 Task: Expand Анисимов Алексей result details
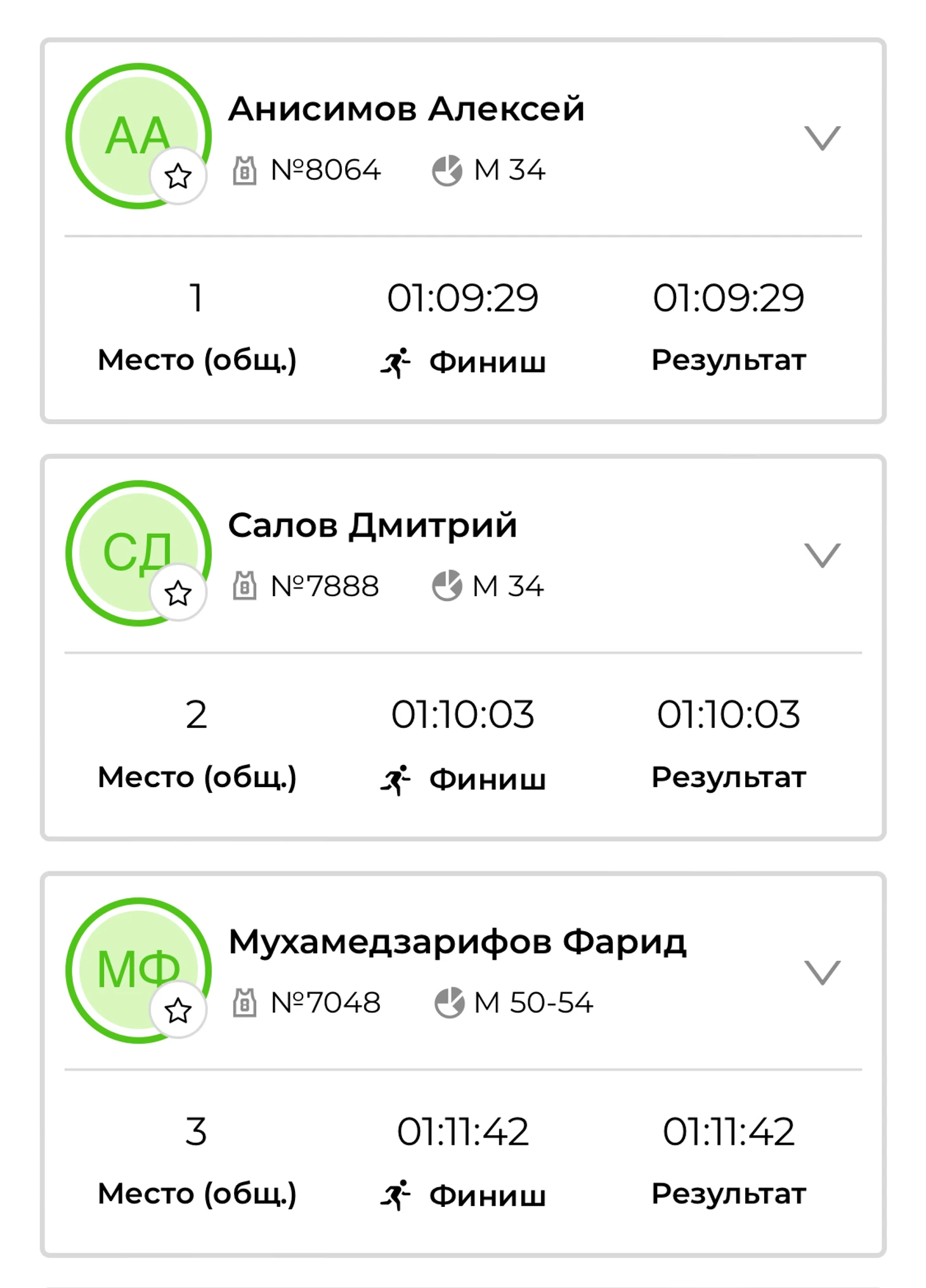coord(822,138)
